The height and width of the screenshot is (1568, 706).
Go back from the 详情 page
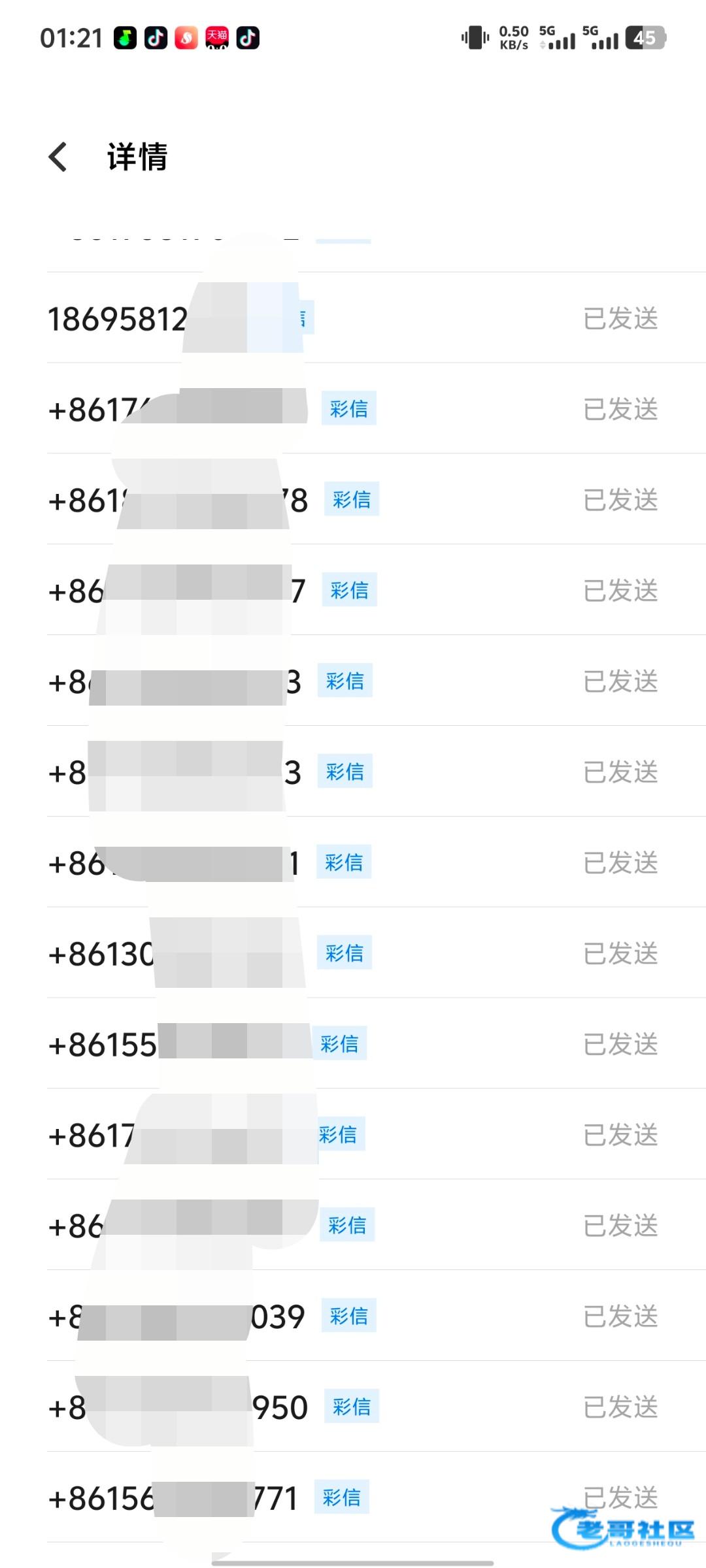pyautogui.click(x=58, y=157)
